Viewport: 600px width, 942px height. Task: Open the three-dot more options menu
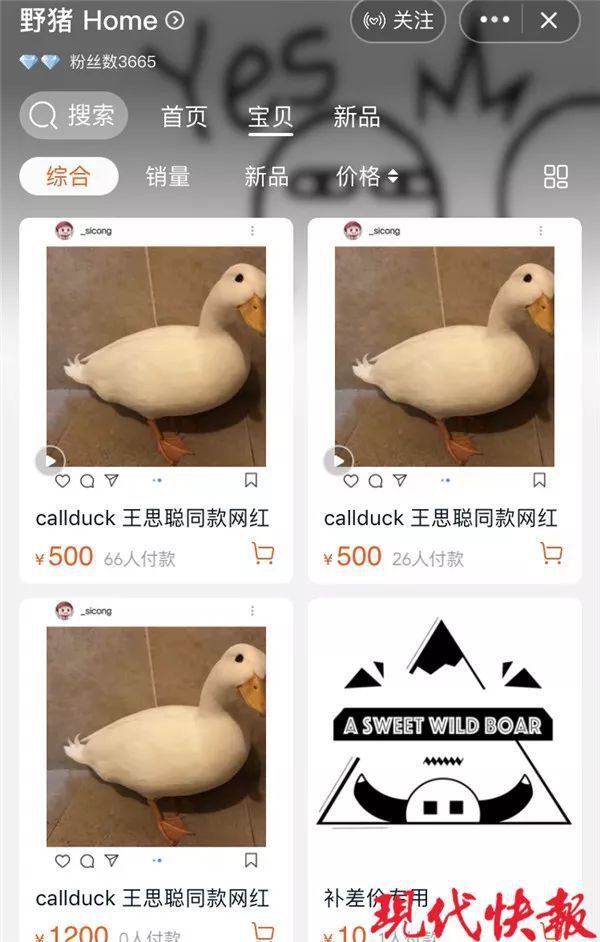point(494,21)
